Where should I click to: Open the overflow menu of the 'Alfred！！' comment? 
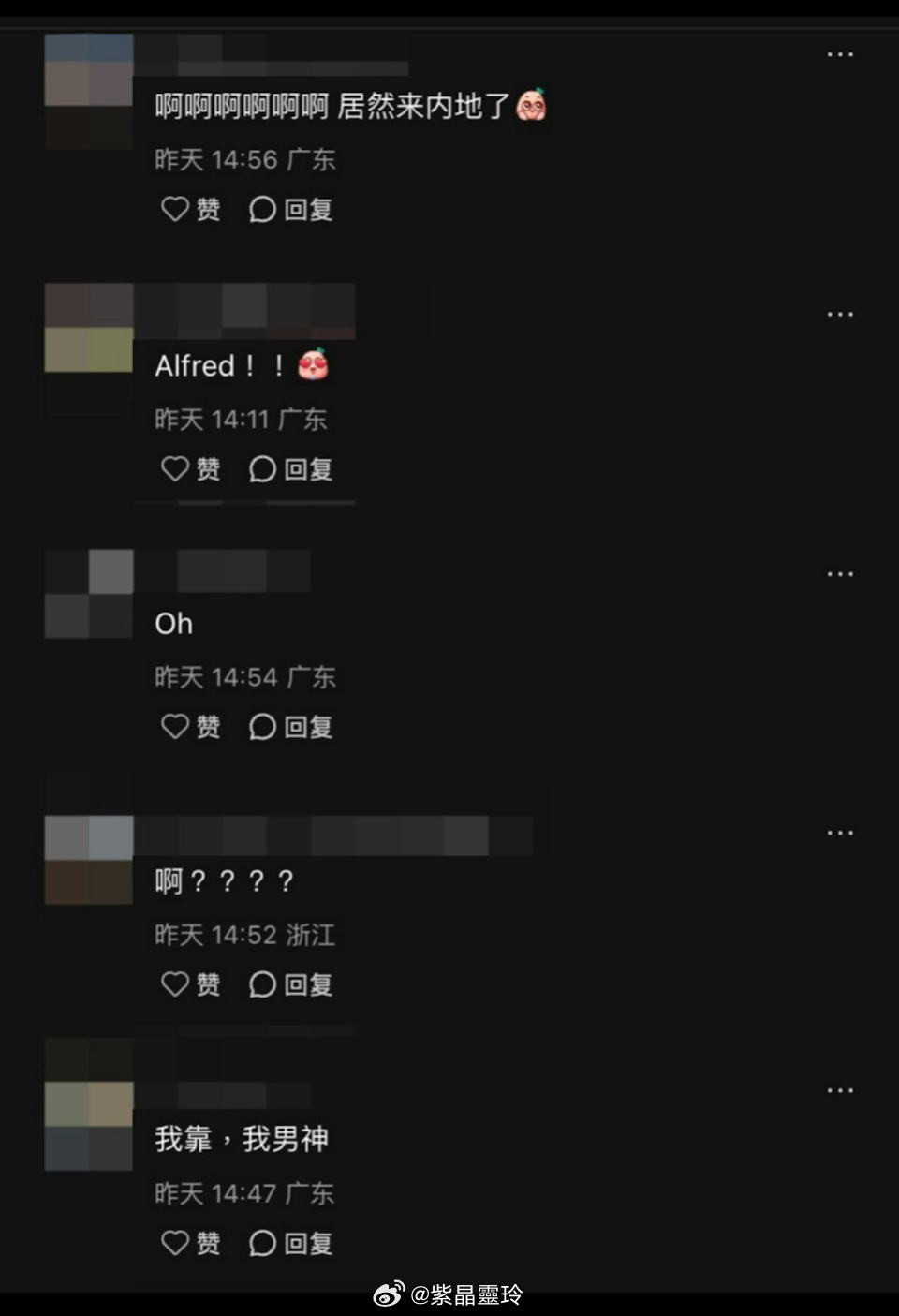839,315
